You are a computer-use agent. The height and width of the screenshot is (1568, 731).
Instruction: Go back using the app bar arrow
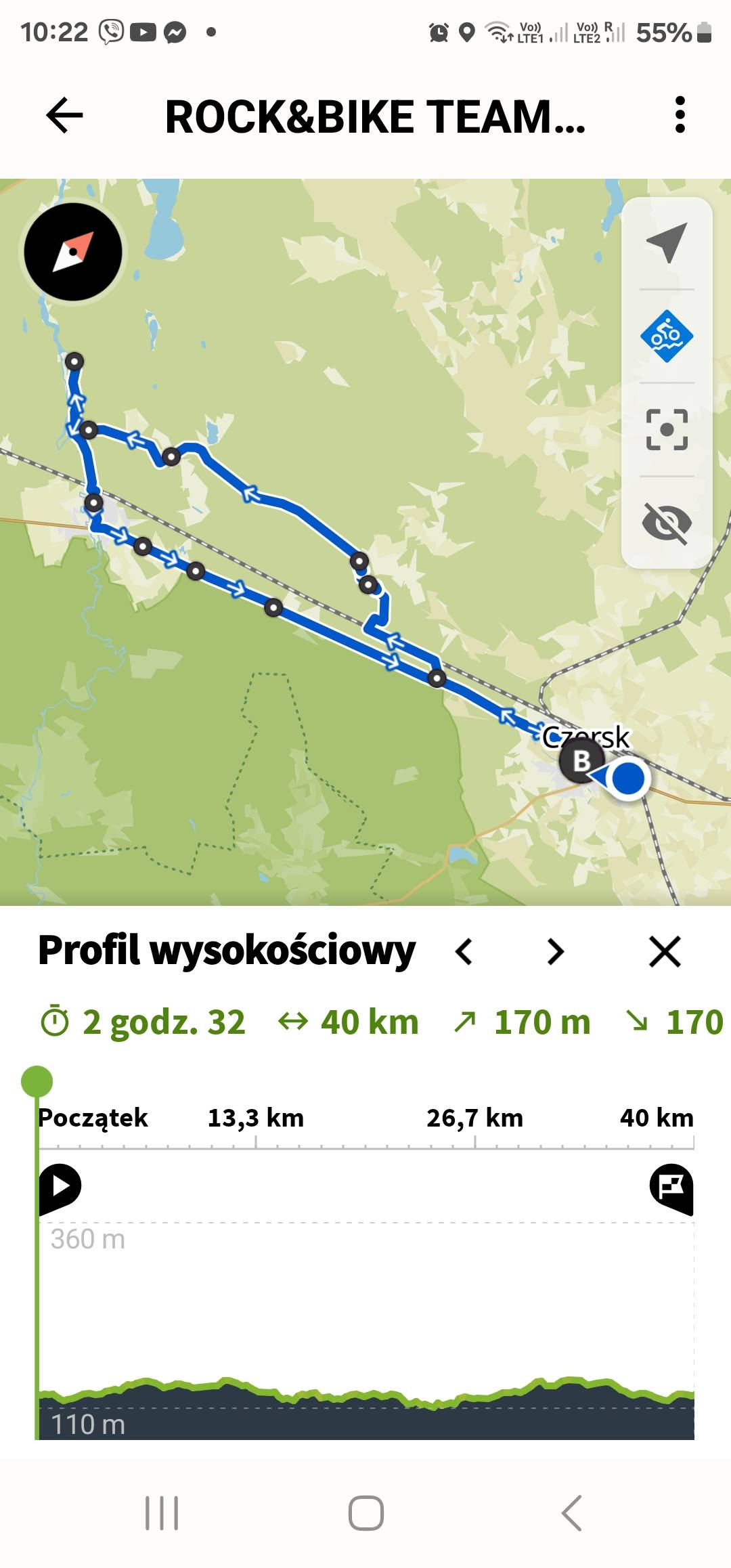64,115
